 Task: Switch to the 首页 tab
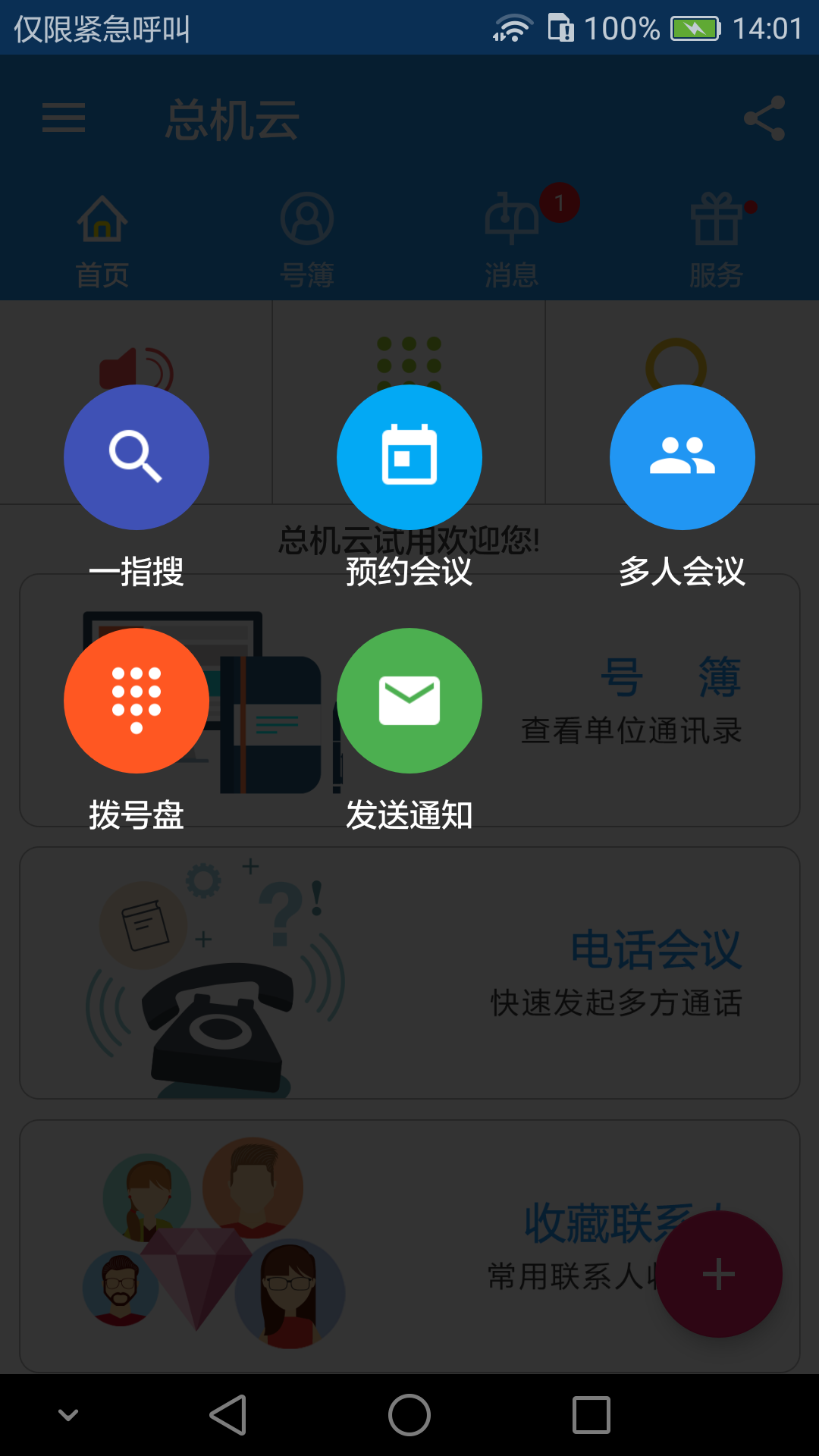(102, 235)
